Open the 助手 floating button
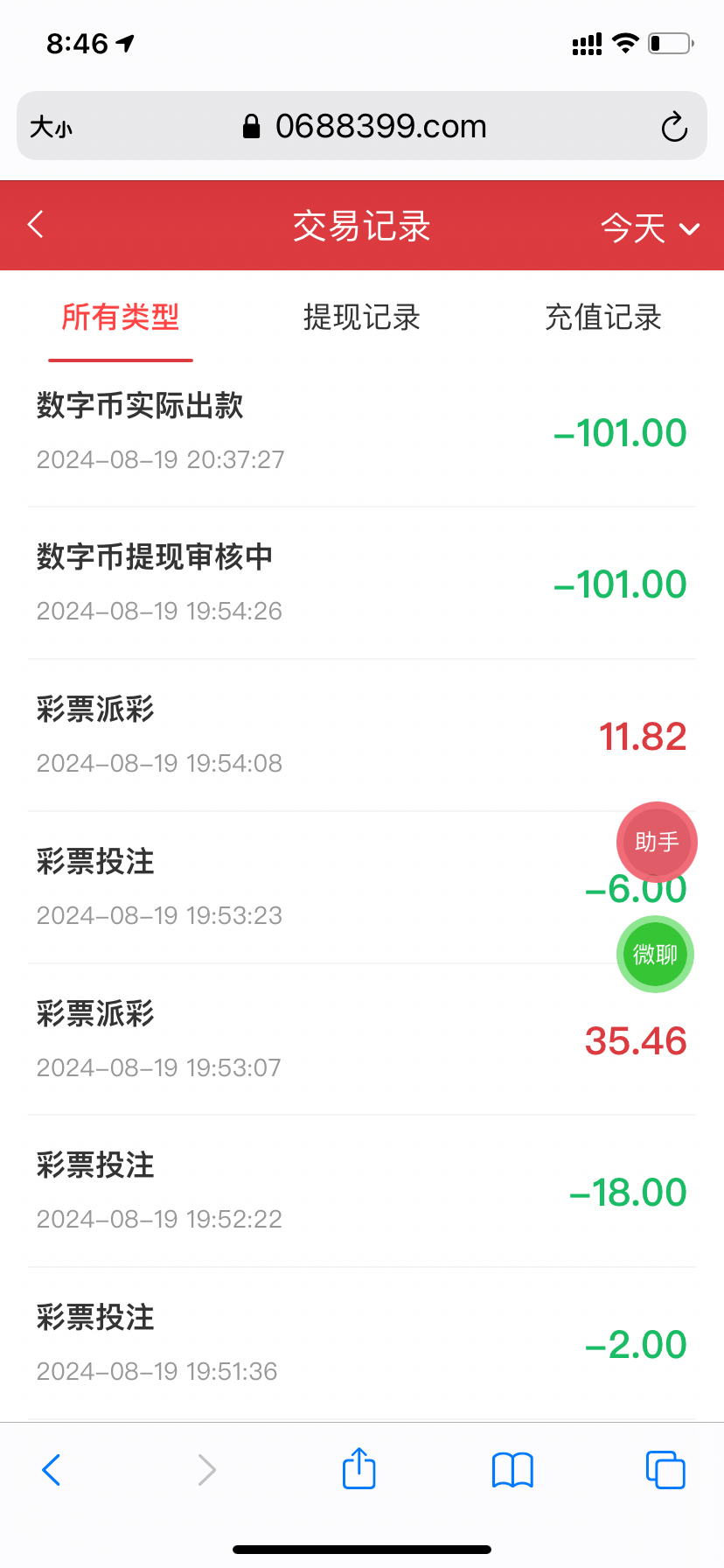 click(x=657, y=842)
